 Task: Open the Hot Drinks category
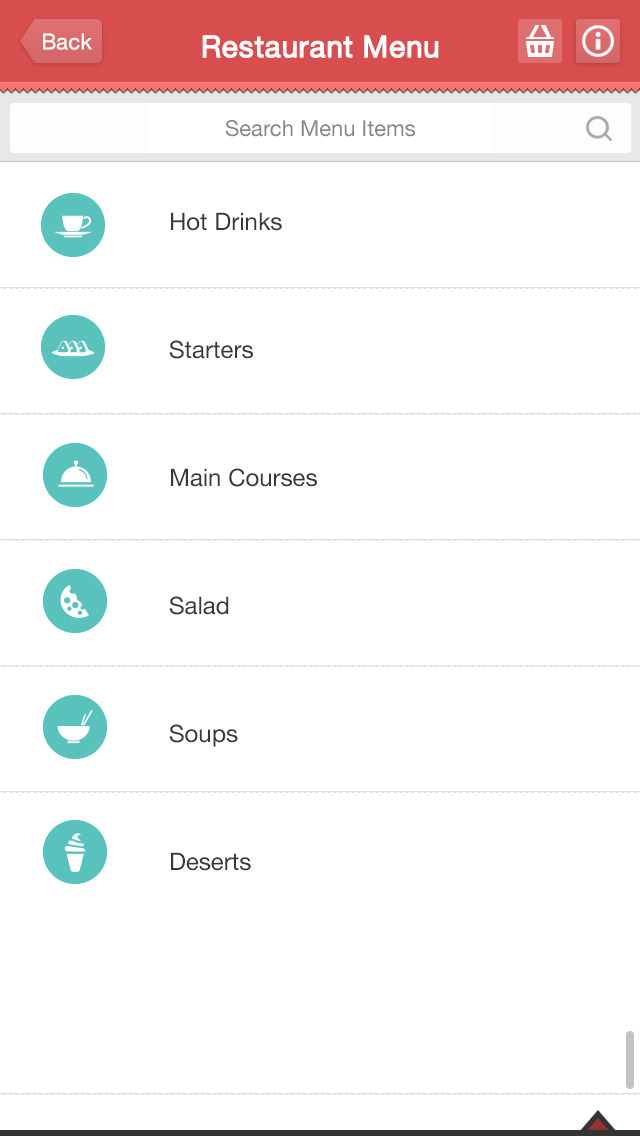pos(226,223)
